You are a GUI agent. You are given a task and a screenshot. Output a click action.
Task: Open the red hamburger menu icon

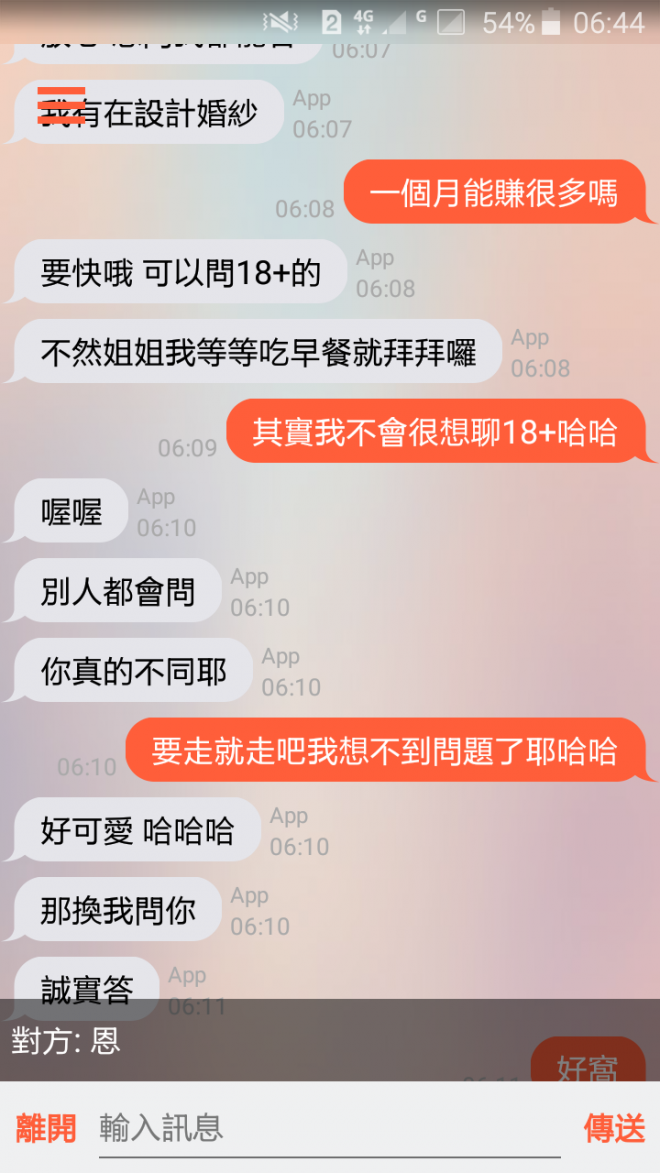pyautogui.click(x=61, y=105)
